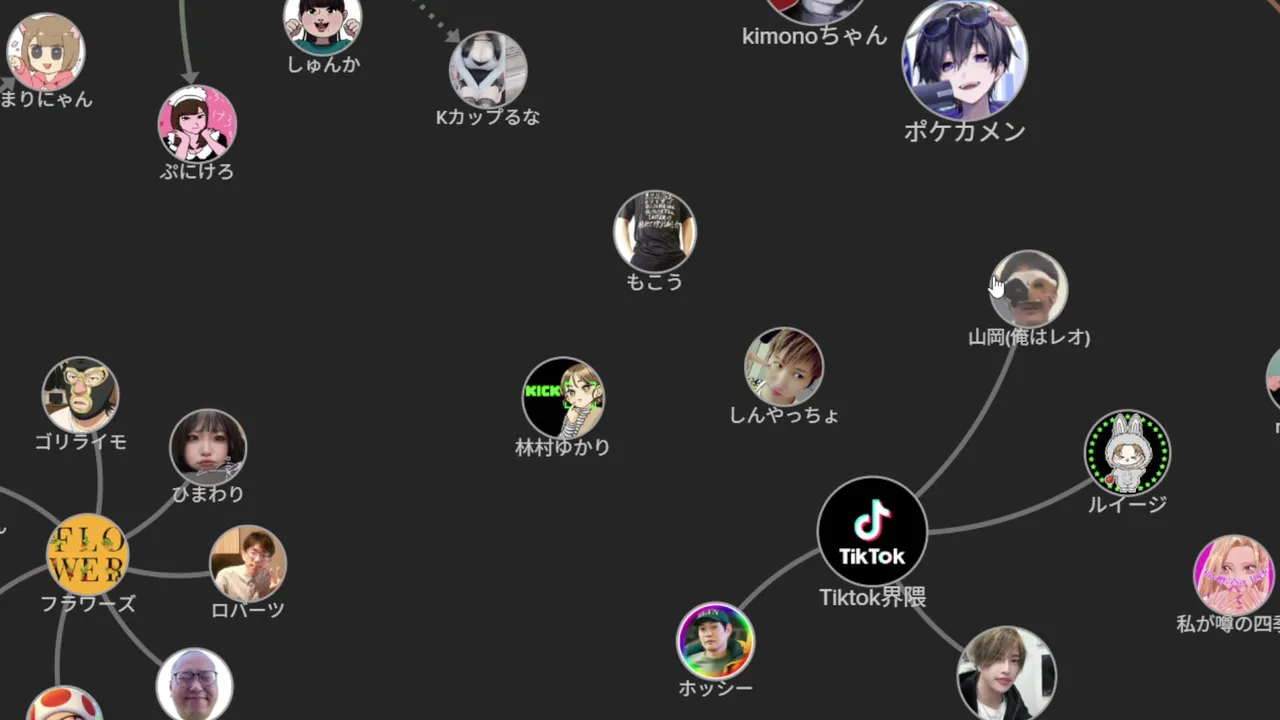Open the 林村ゆかり node
This screenshot has height=720, width=1280.
tap(563, 398)
